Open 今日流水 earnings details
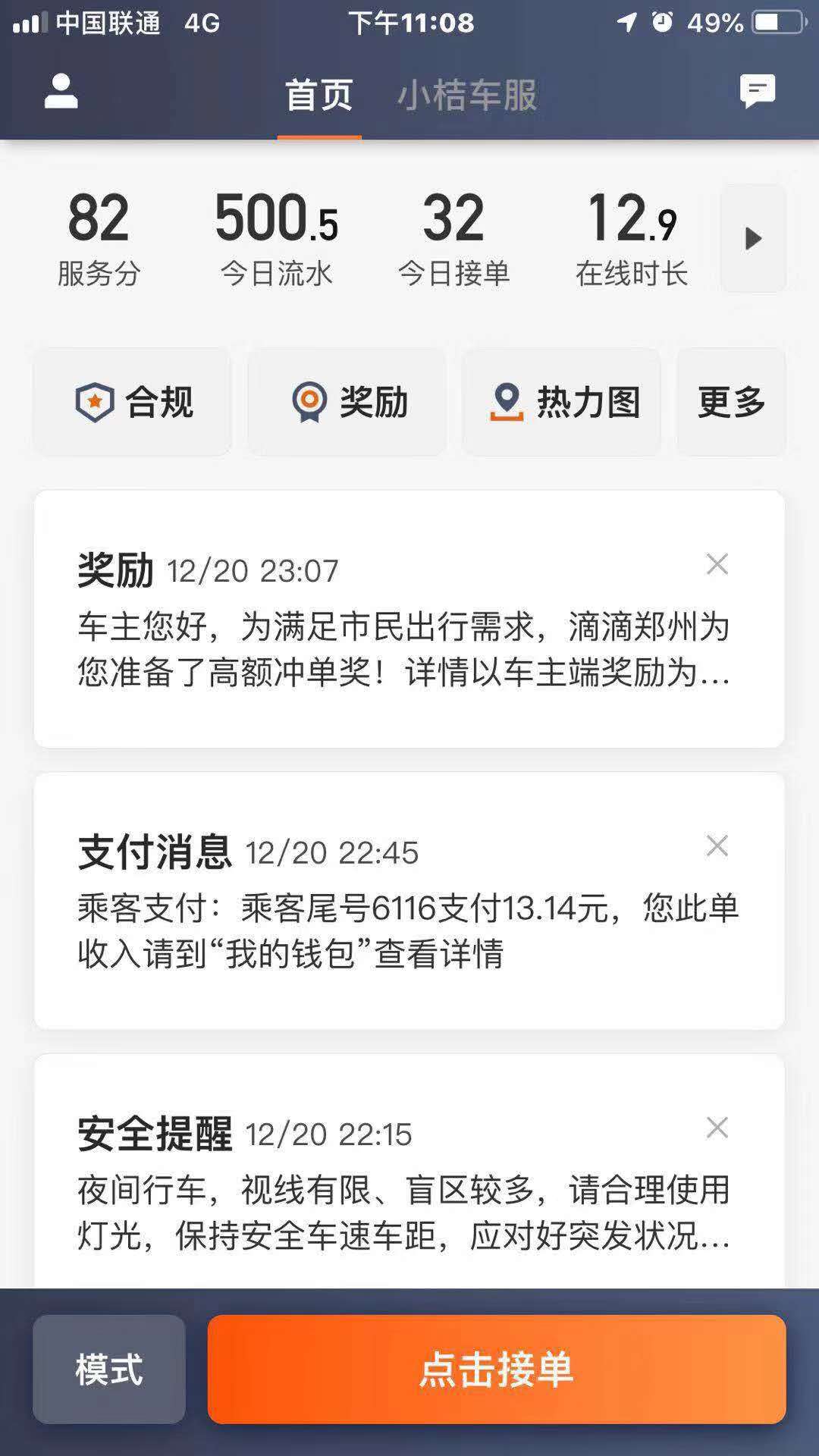 click(277, 238)
